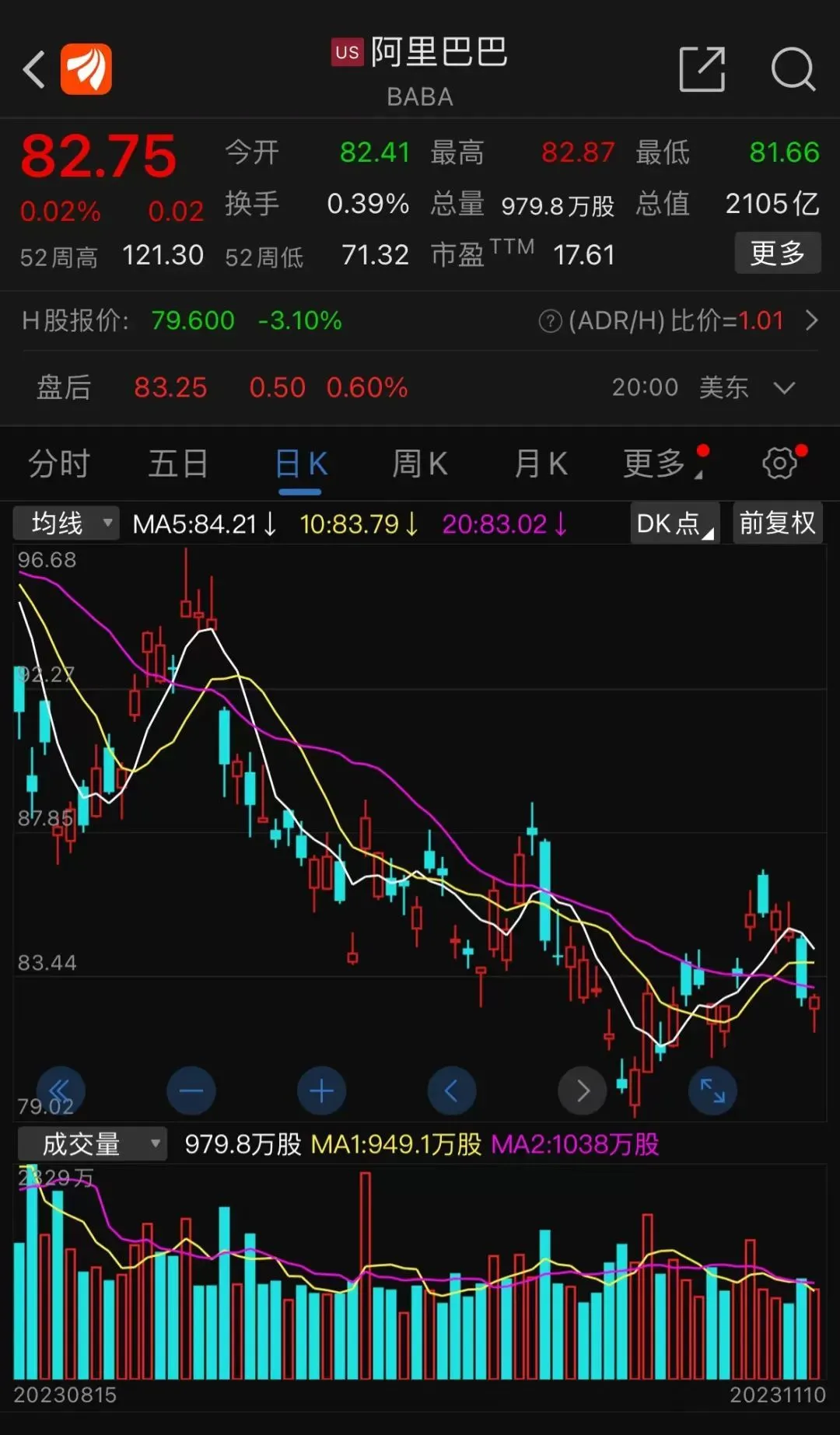Tap the DK点 button

[x=674, y=523]
